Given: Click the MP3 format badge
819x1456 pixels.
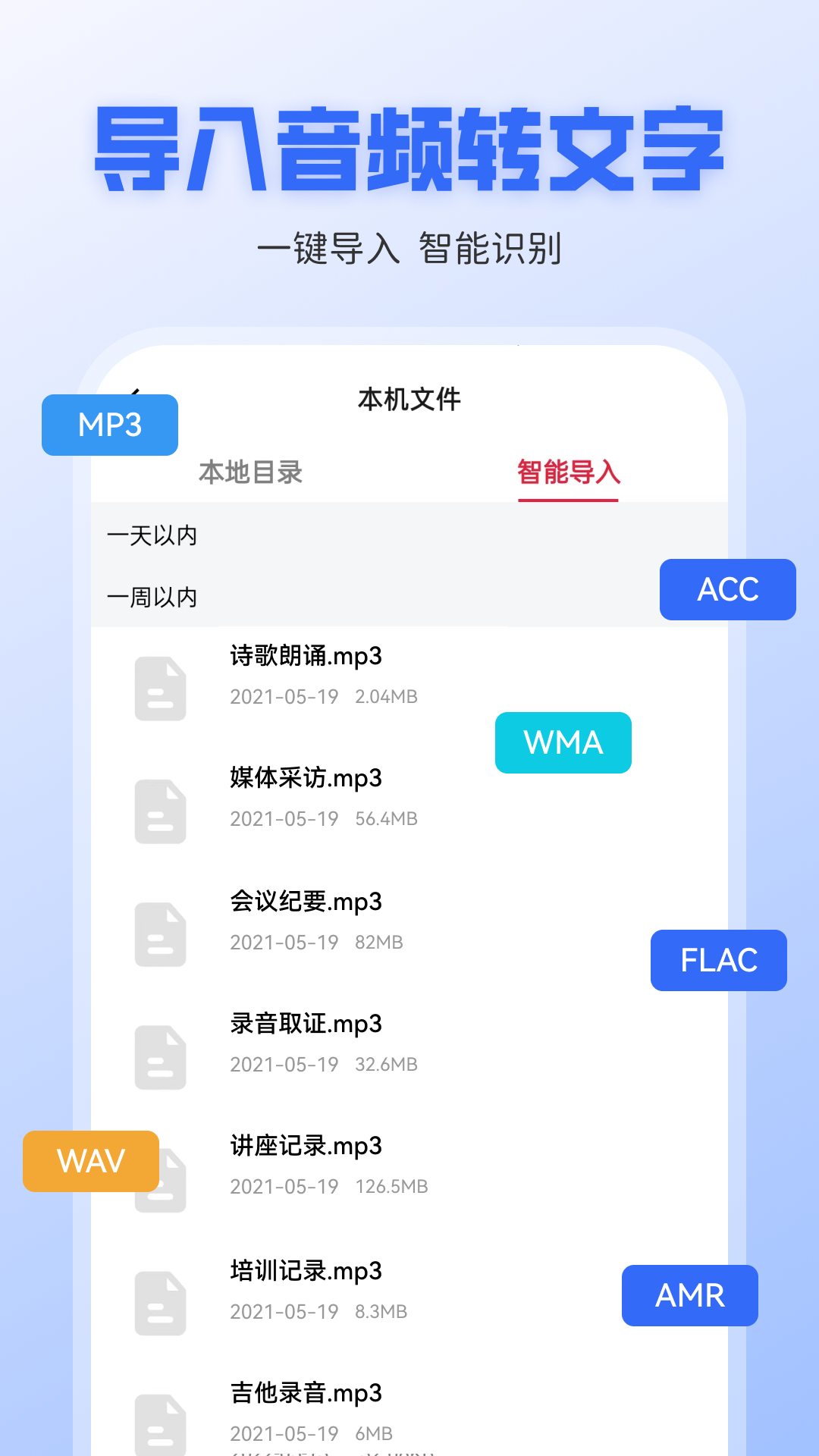Looking at the screenshot, I should (x=109, y=425).
